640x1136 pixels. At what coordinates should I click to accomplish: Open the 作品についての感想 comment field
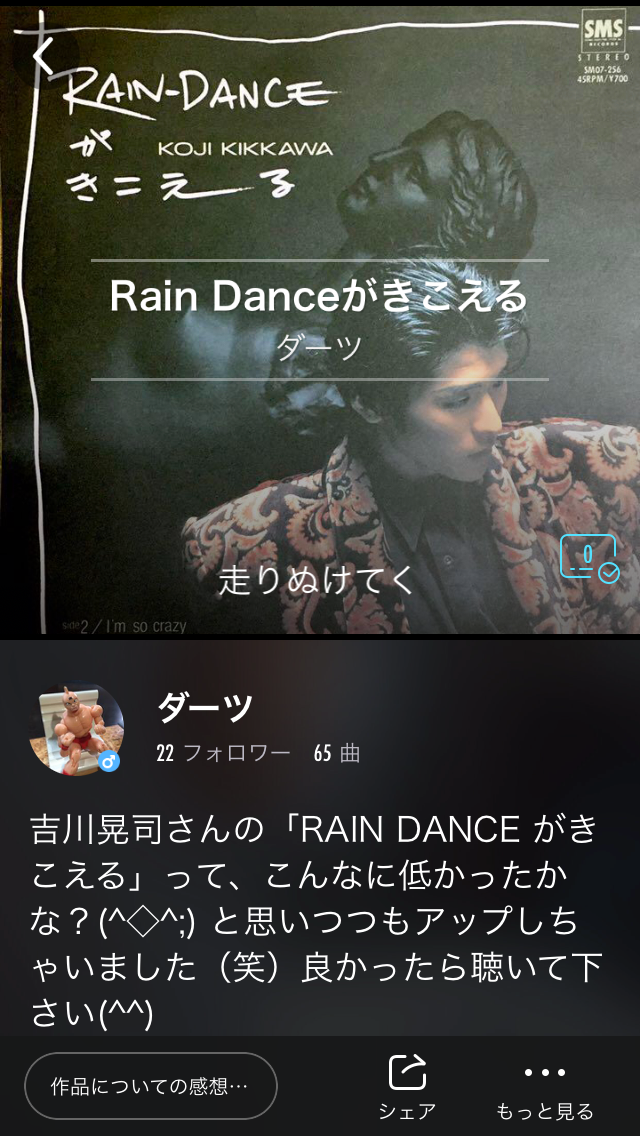point(150,1085)
